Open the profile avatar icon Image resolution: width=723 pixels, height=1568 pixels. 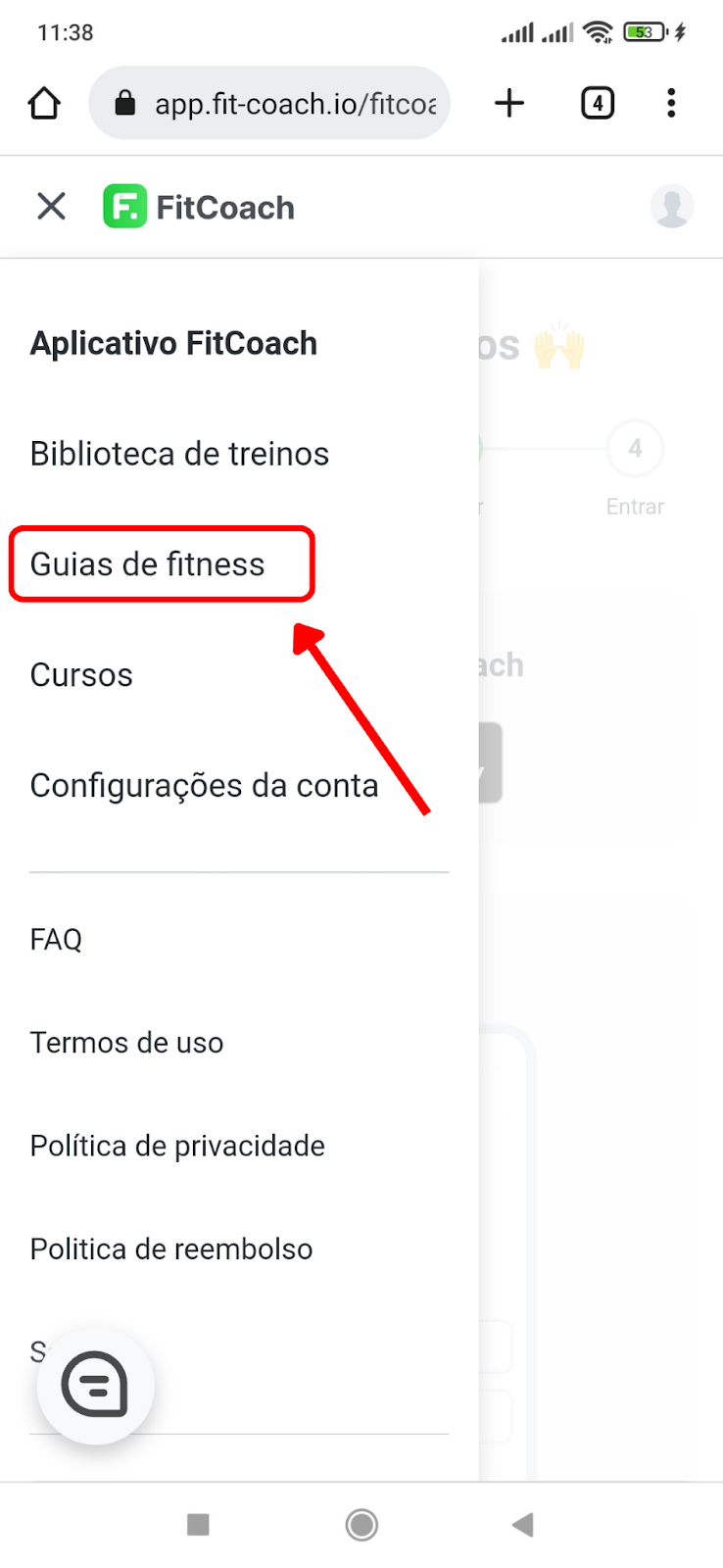tap(672, 207)
